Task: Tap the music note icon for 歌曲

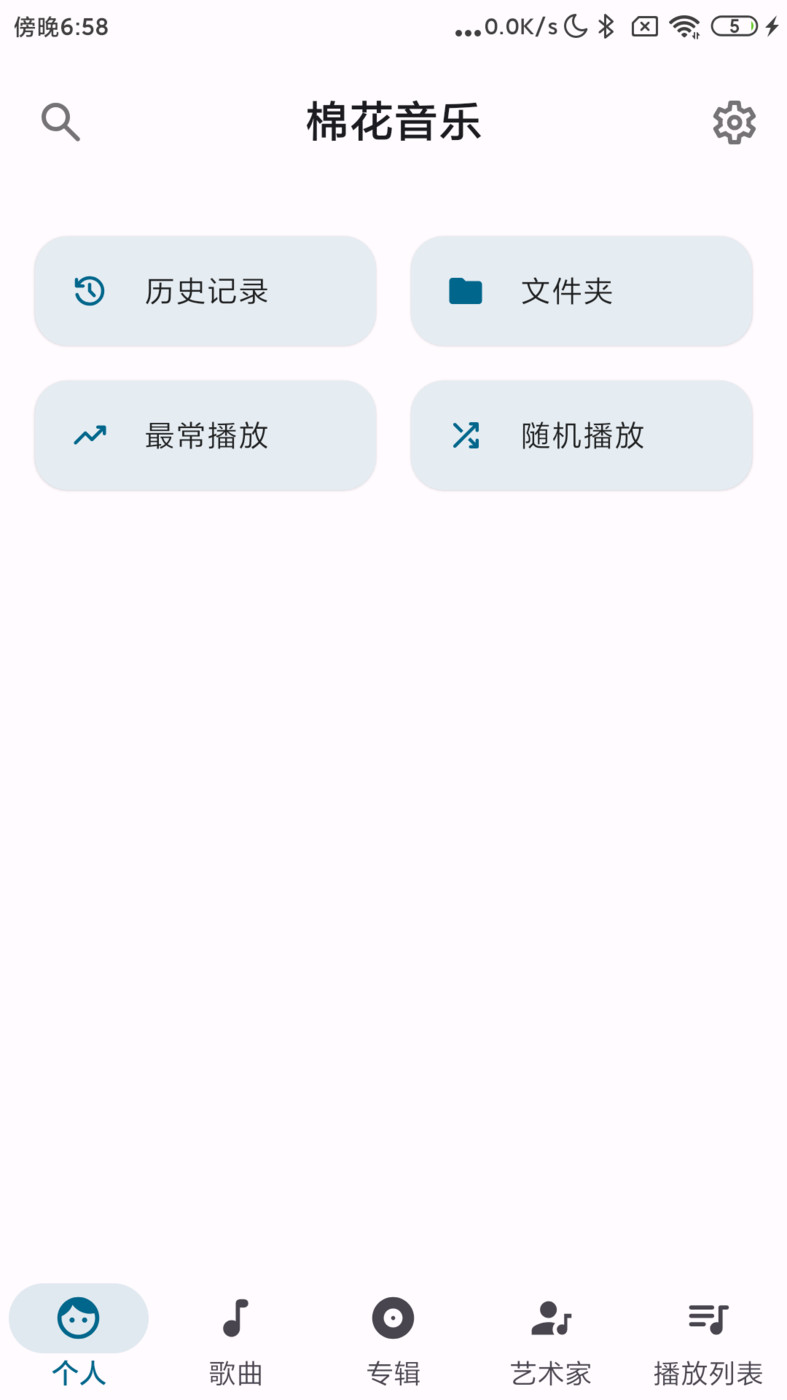Action: pos(235,1317)
